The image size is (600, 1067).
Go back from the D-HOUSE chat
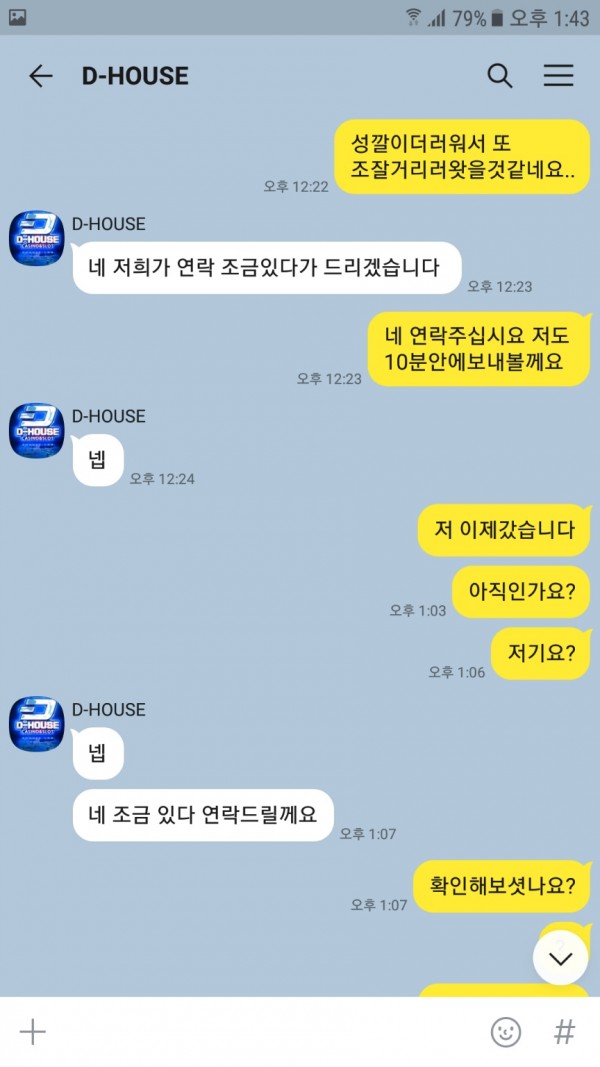[x=40, y=76]
